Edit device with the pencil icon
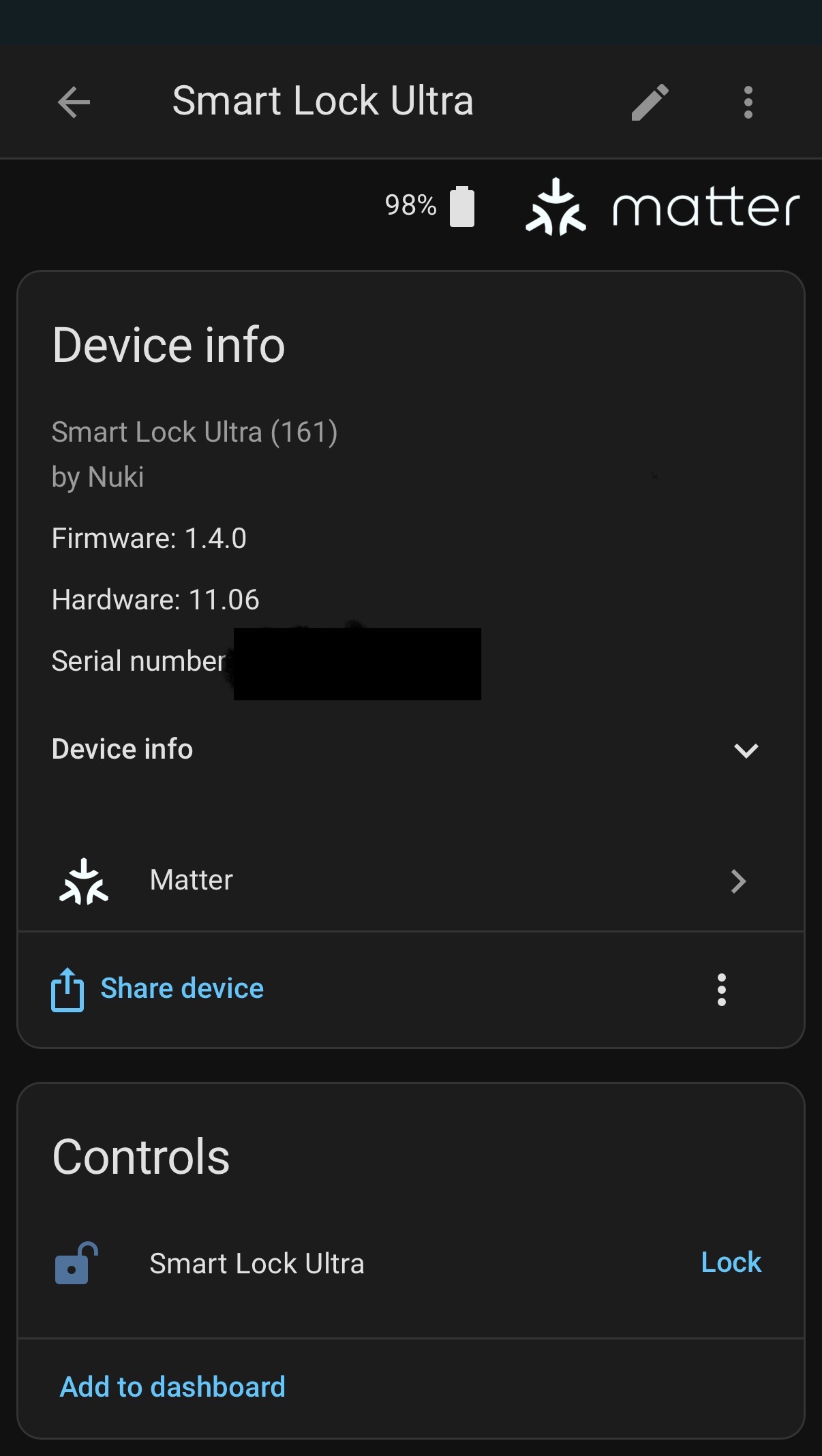This screenshot has height=1456, width=822. [x=650, y=102]
